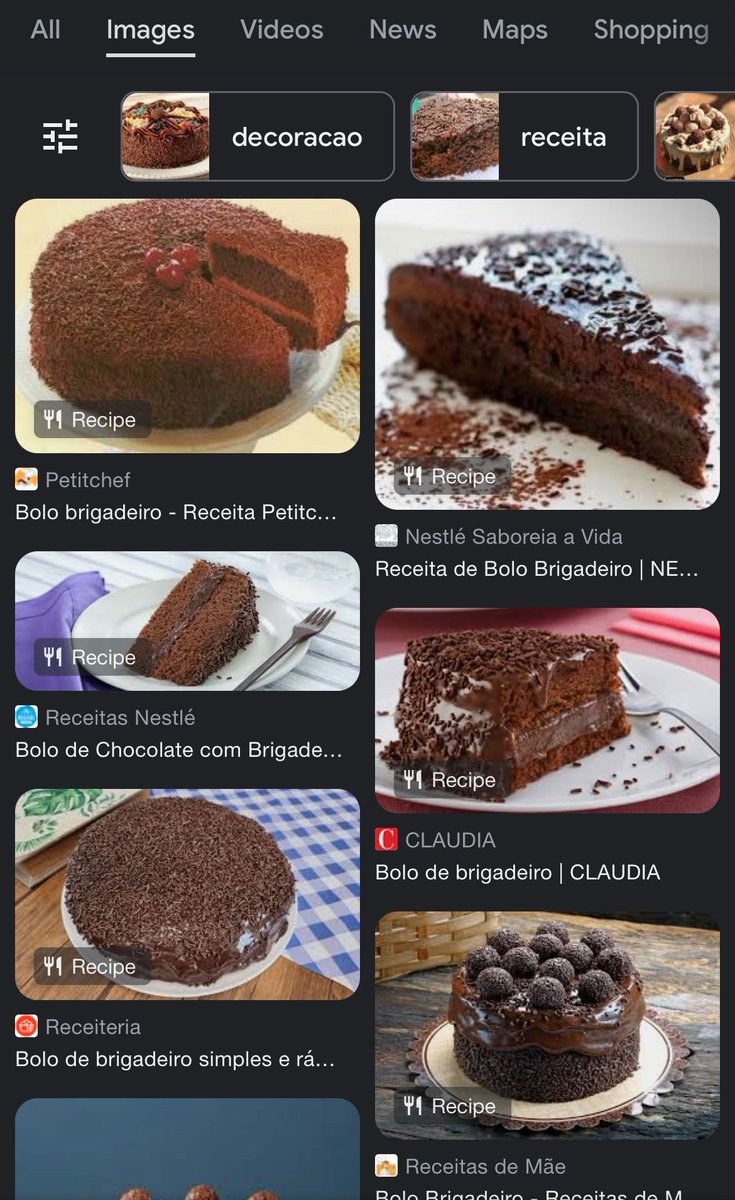735x1200 pixels.
Task: Switch to the Maps tab
Action: pos(515,30)
